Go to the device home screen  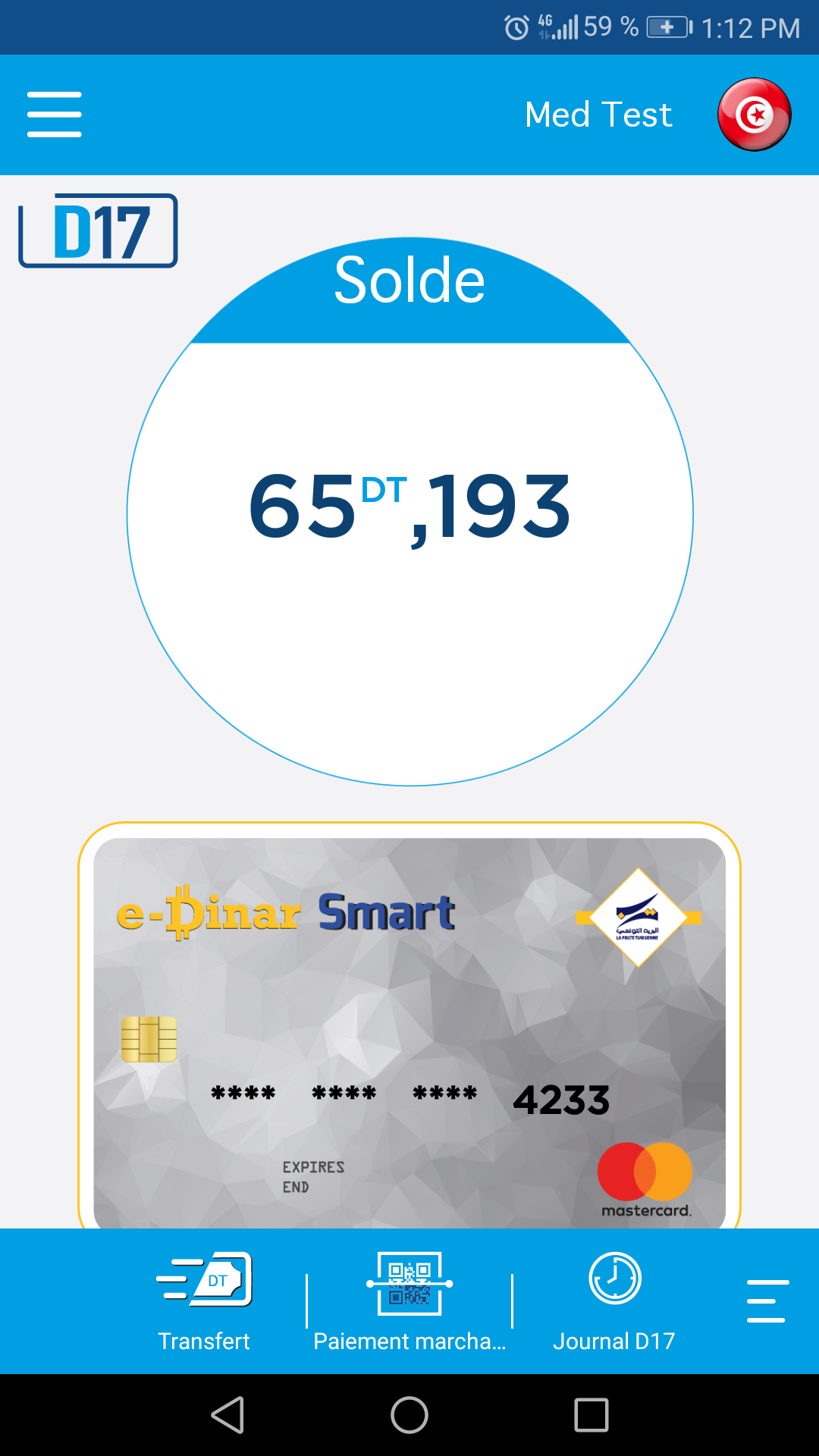pyautogui.click(x=409, y=1415)
